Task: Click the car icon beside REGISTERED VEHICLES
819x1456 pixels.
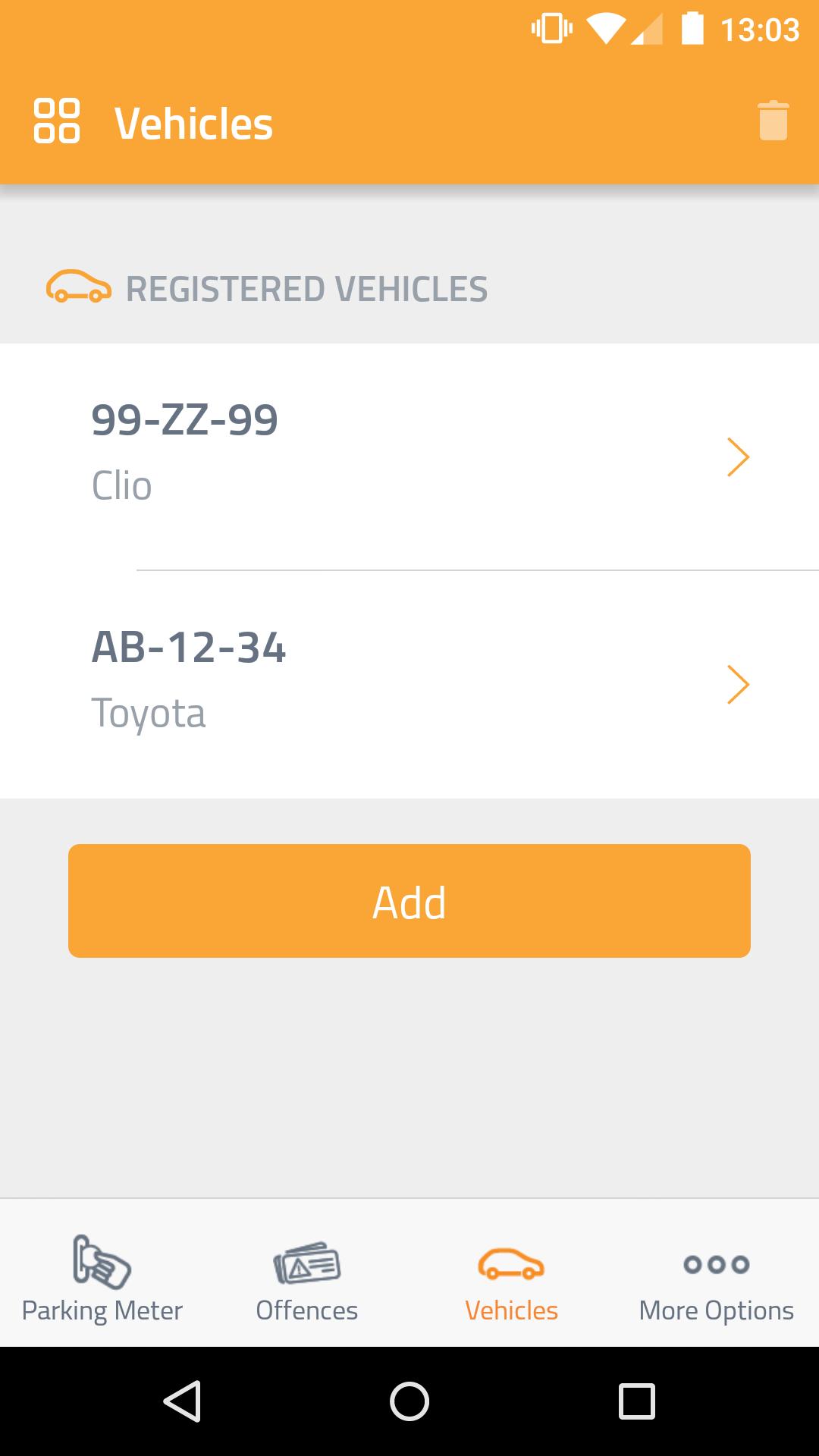Action: (78, 287)
